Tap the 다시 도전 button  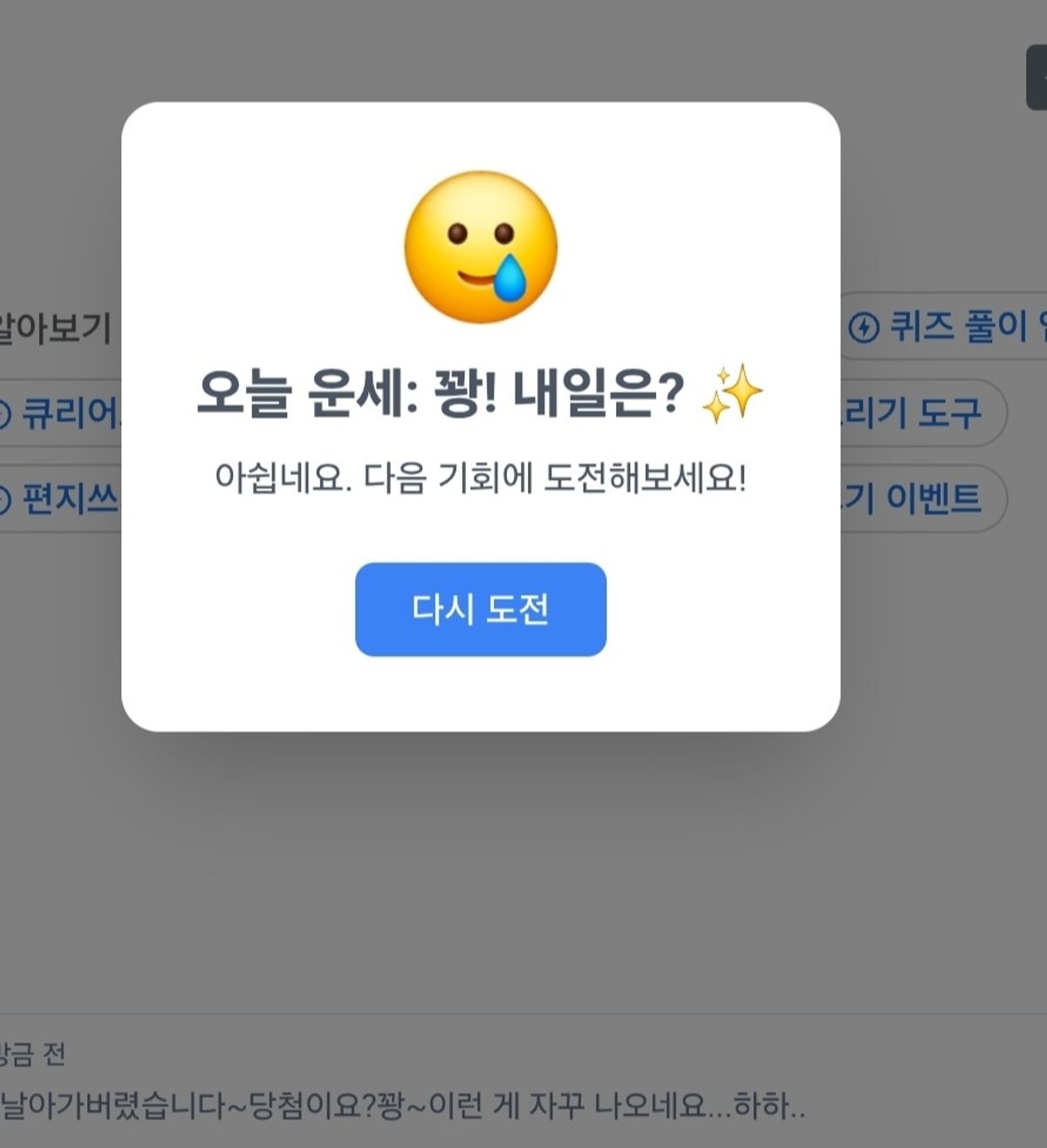480,609
